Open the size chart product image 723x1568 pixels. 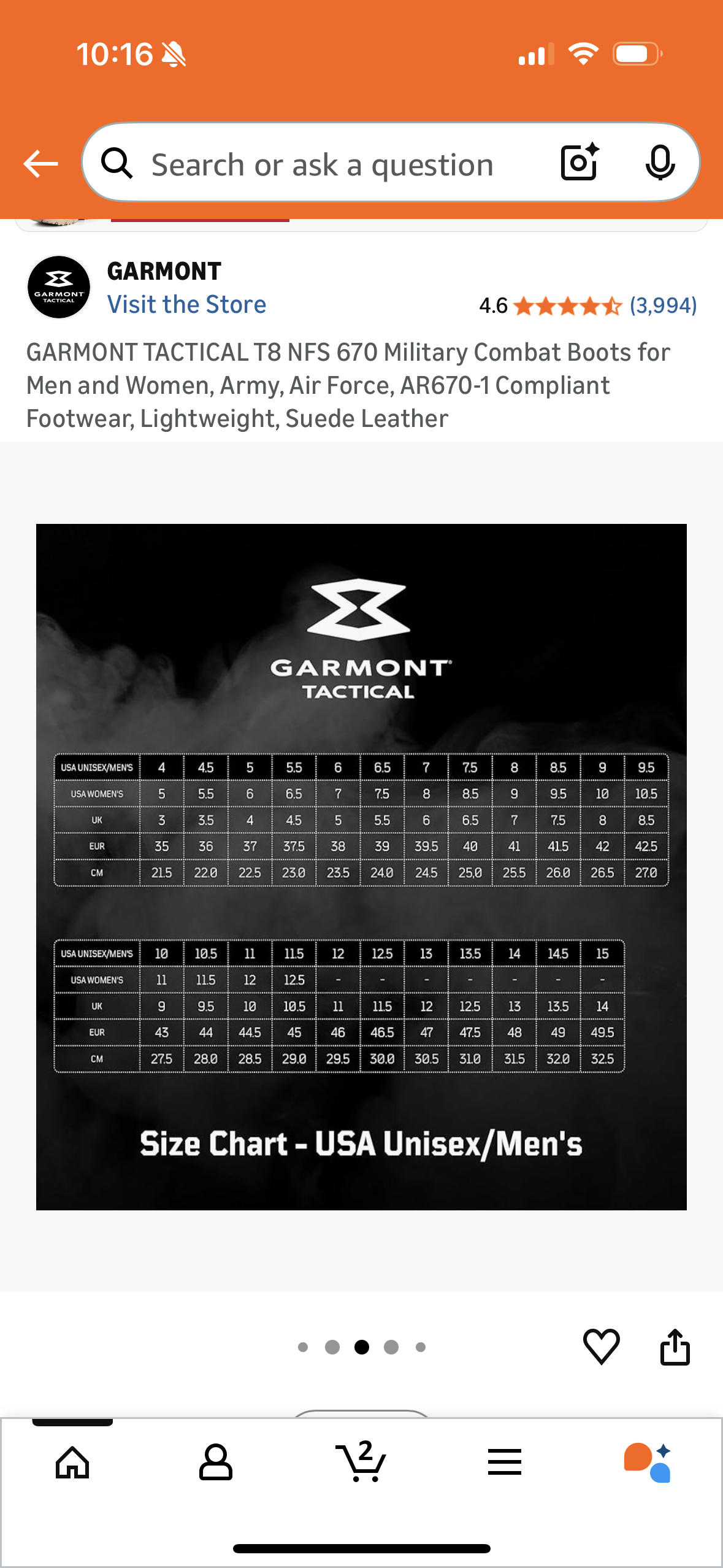tap(361, 866)
